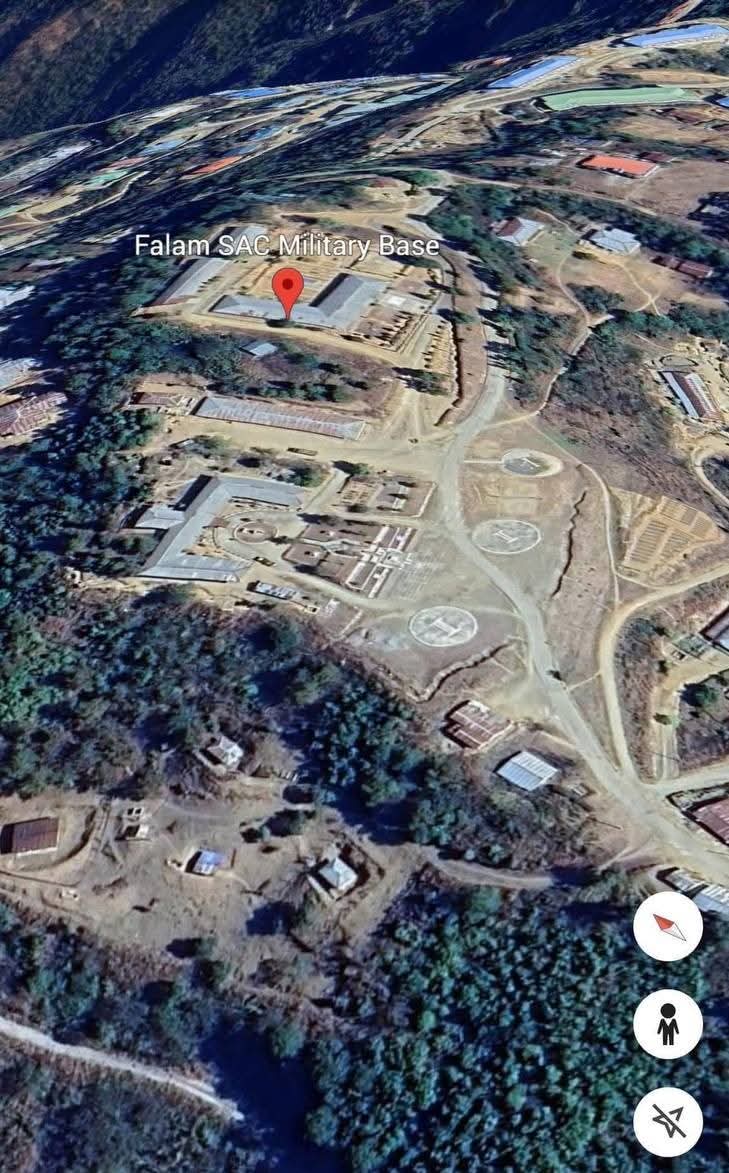Tap the compass to reset map orientation
The width and height of the screenshot is (729, 1173).
(668, 926)
